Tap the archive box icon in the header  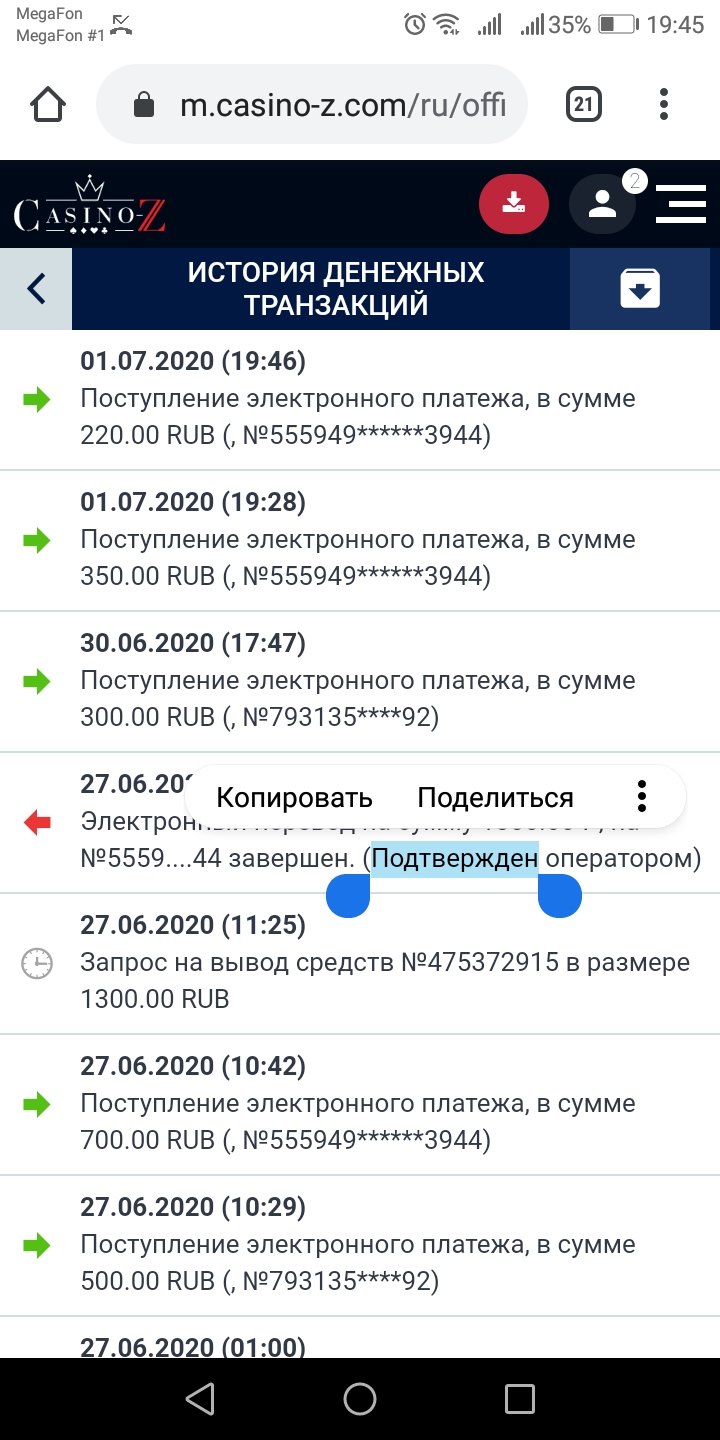pyautogui.click(x=640, y=289)
